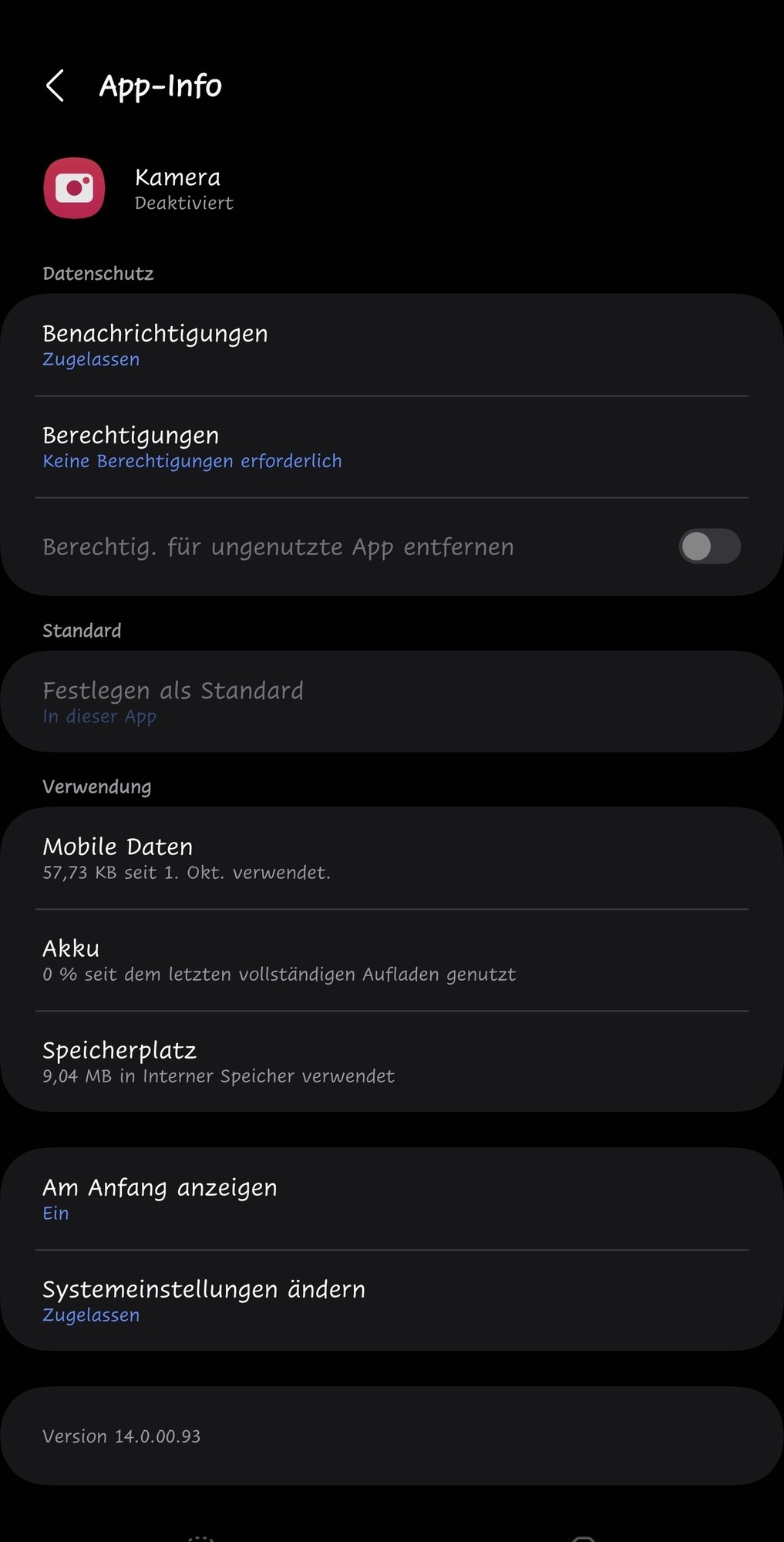Open Benachrichtigungen settings
Viewport: 784px width, 1542px height.
(x=392, y=345)
